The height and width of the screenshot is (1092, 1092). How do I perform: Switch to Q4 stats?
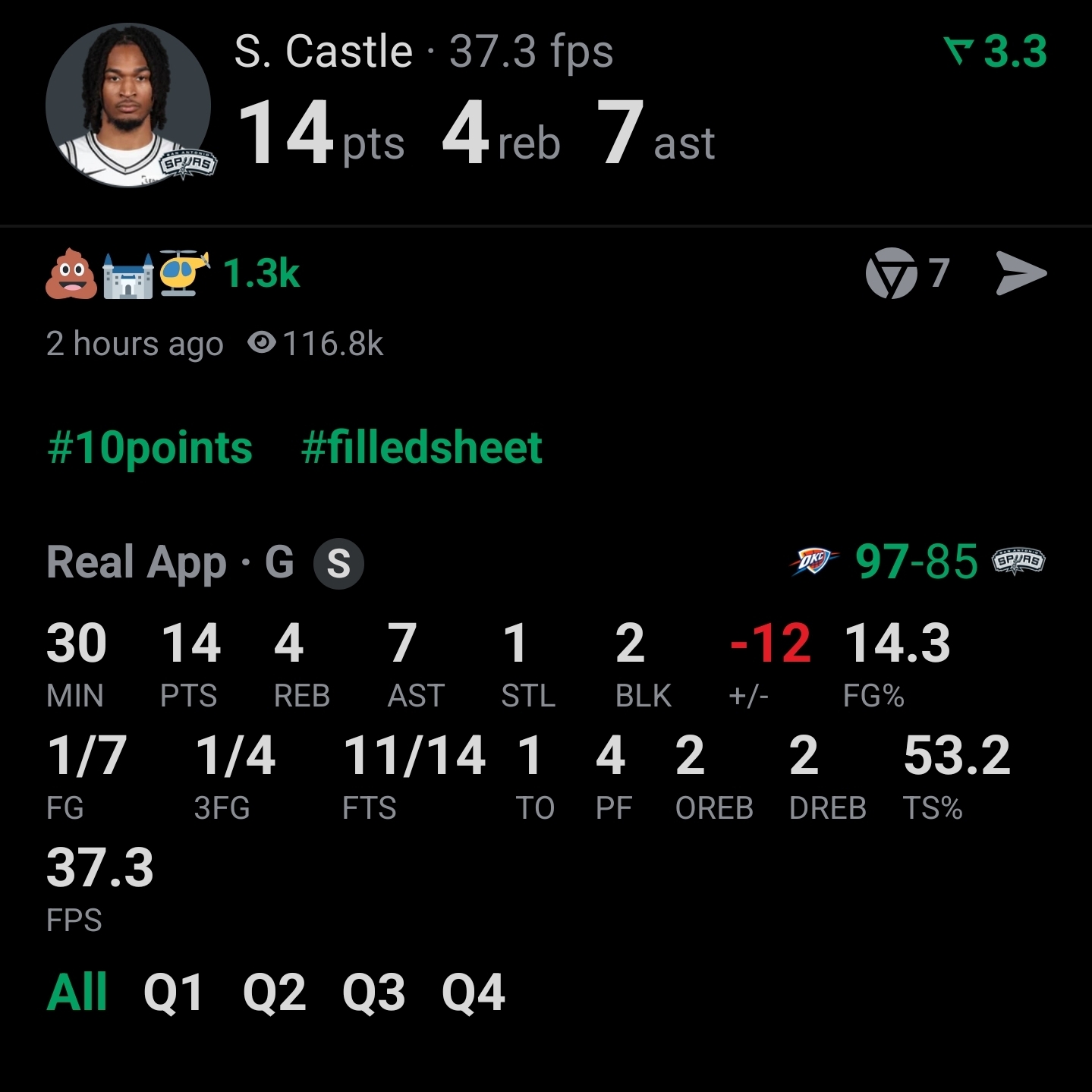474,992
